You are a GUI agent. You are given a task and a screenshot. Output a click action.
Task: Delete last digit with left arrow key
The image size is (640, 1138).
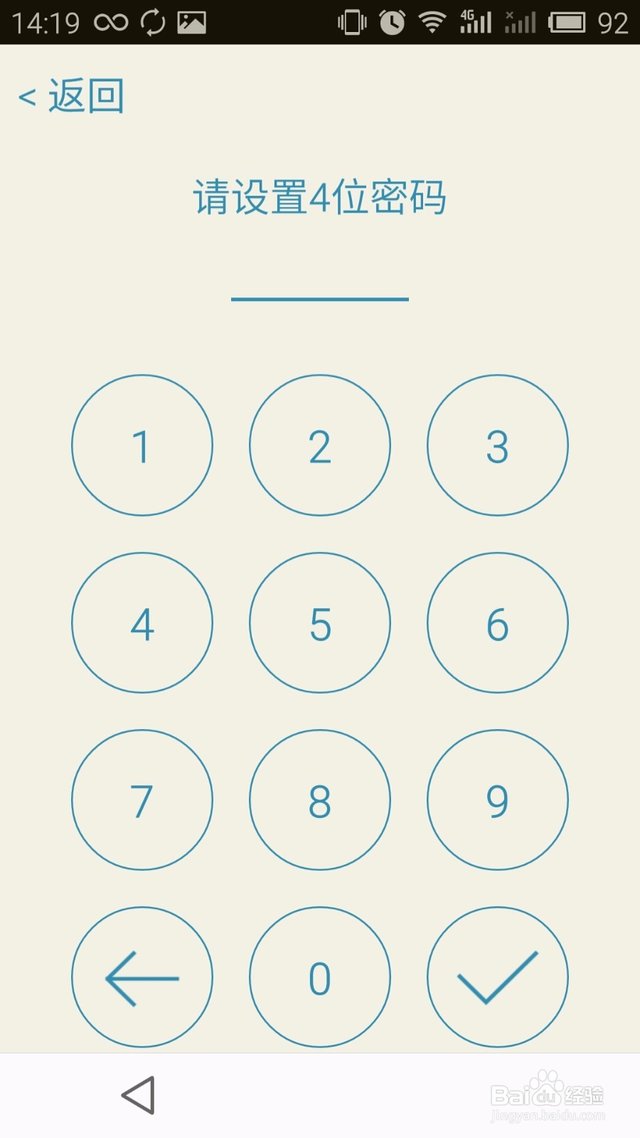(142, 977)
